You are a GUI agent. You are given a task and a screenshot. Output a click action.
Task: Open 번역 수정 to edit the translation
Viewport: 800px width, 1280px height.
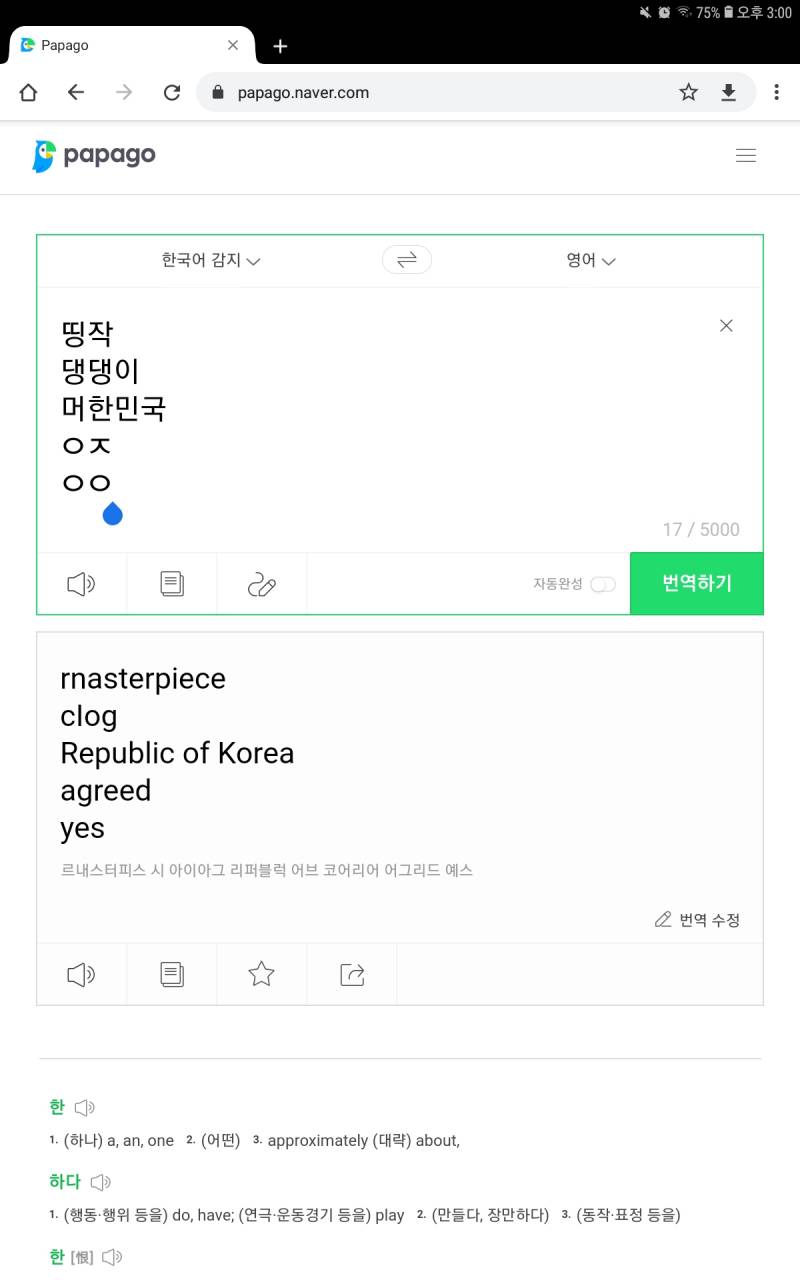[x=697, y=920]
